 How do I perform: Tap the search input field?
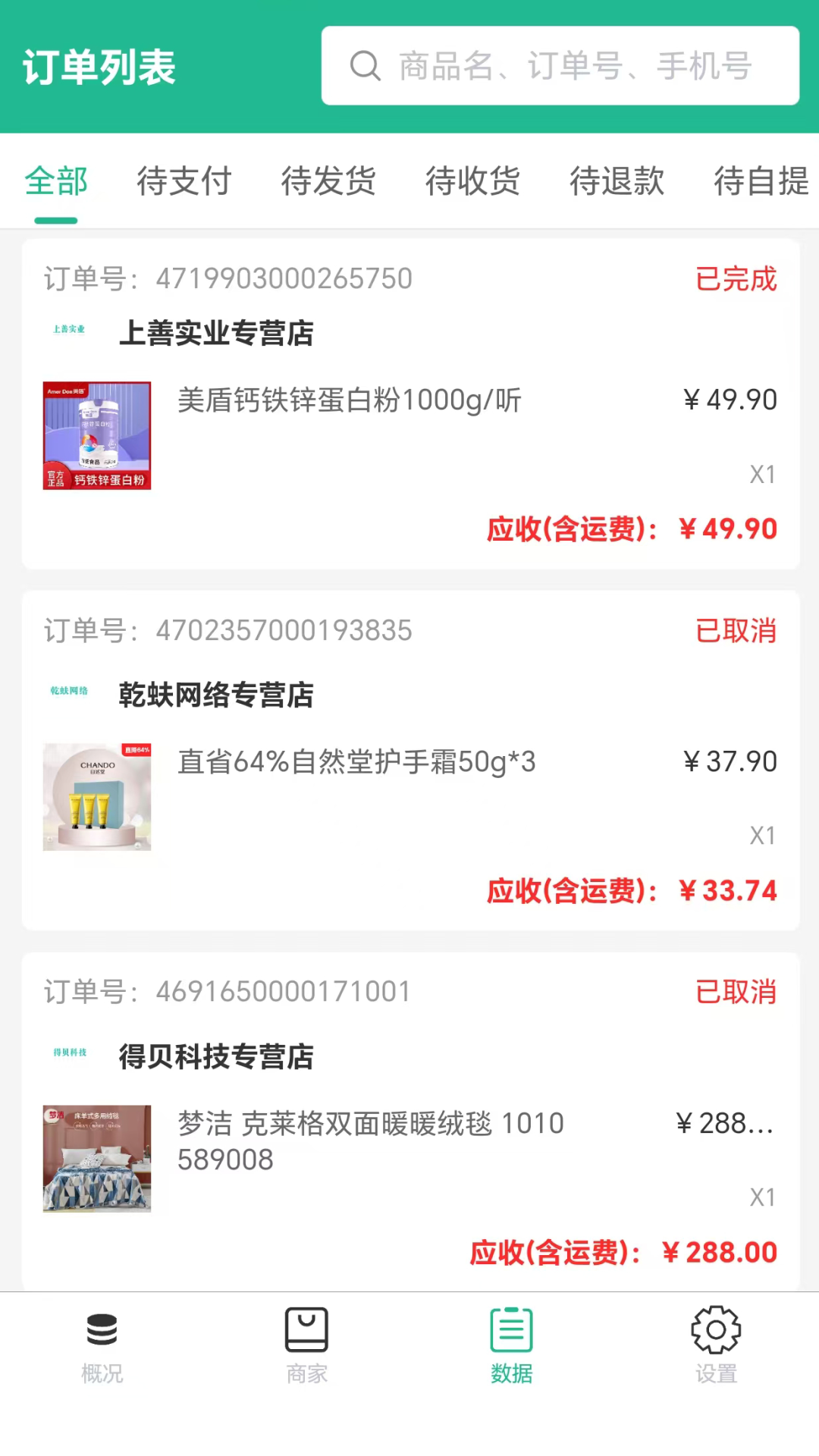[x=561, y=67]
